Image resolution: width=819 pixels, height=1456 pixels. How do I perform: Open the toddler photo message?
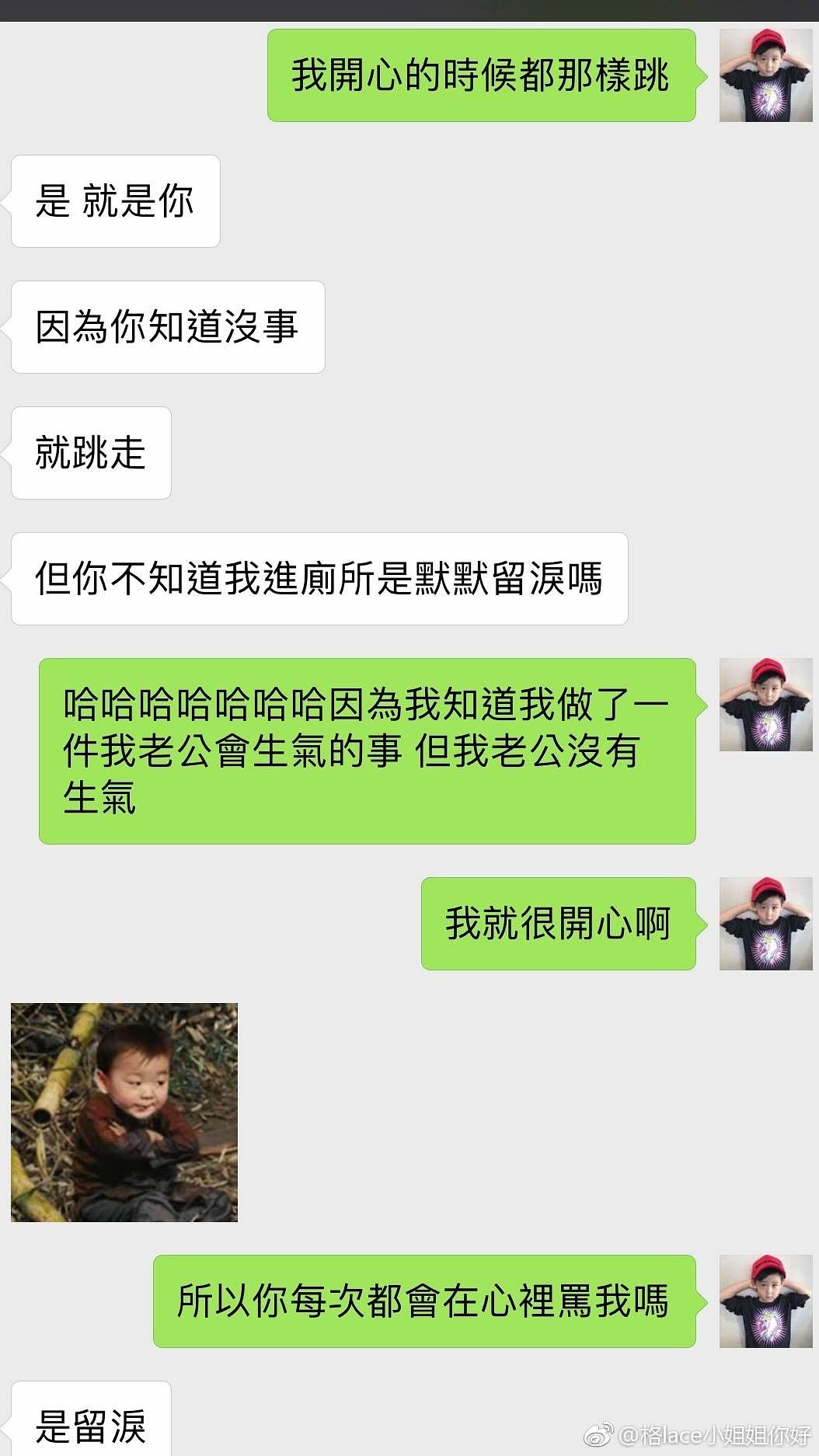coord(124,1112)
